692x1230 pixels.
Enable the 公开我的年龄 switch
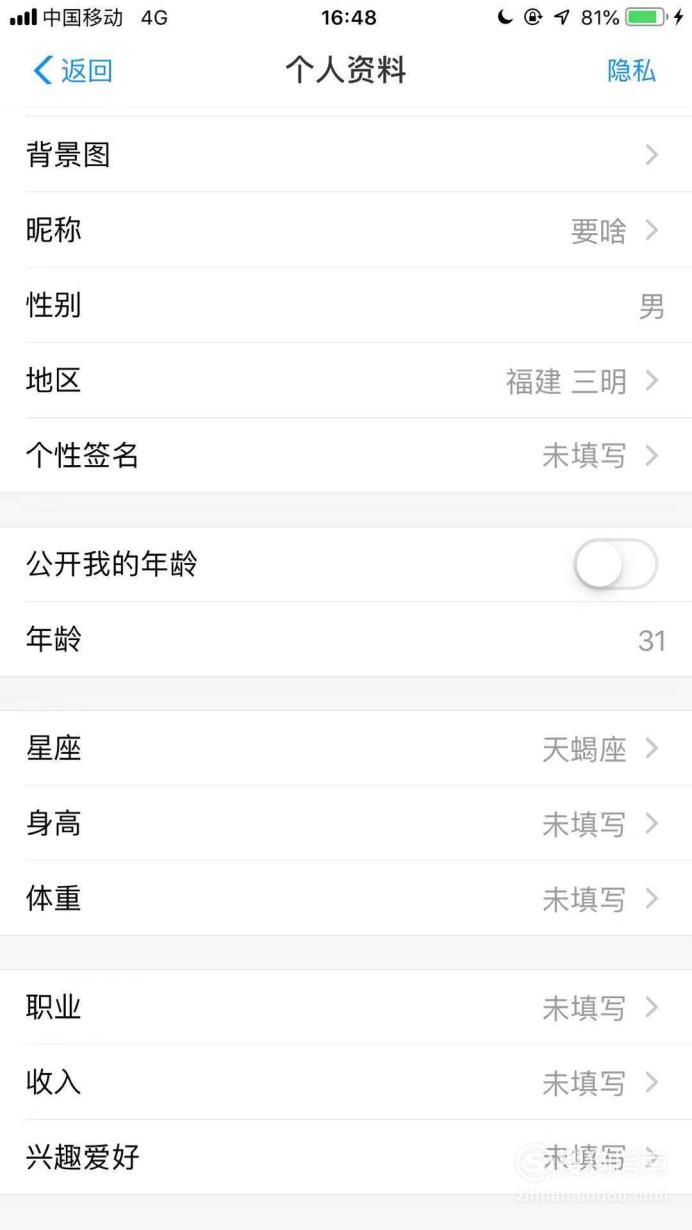pyautogui.click(x=615, y=565)
